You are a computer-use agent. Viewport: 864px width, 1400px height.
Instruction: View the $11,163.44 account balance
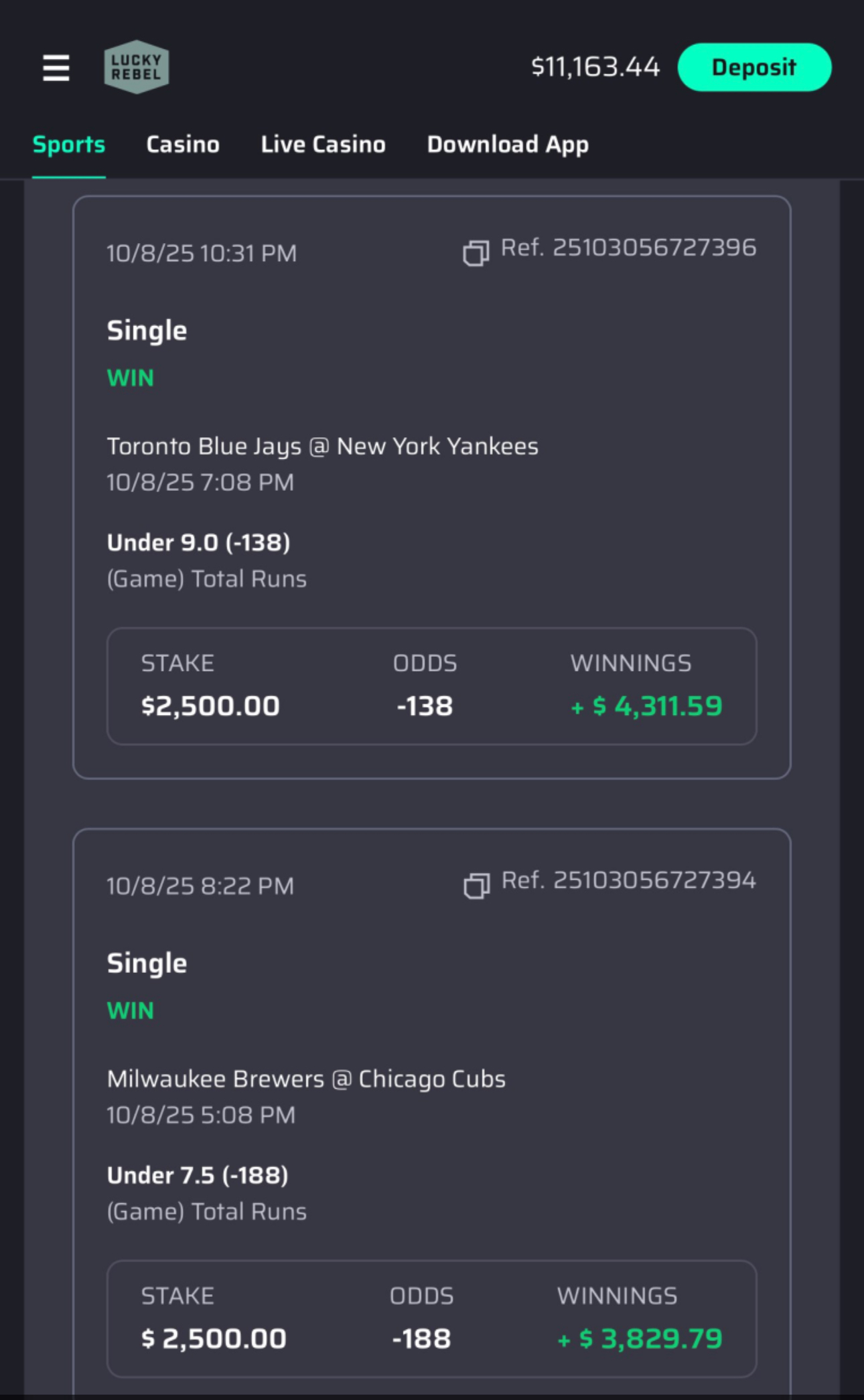click(595, 67)
